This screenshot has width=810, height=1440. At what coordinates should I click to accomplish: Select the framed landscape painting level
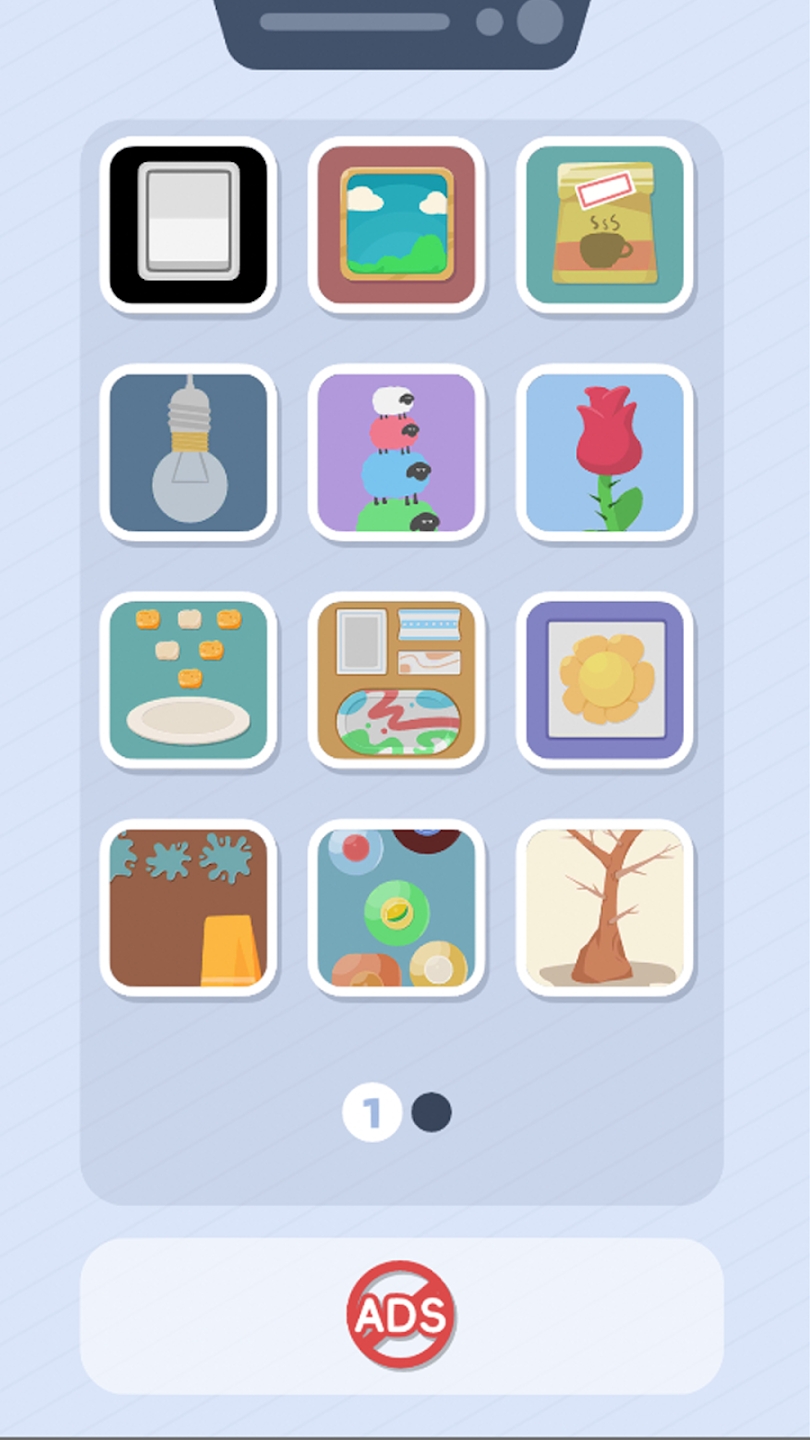[x=397, y=225]
